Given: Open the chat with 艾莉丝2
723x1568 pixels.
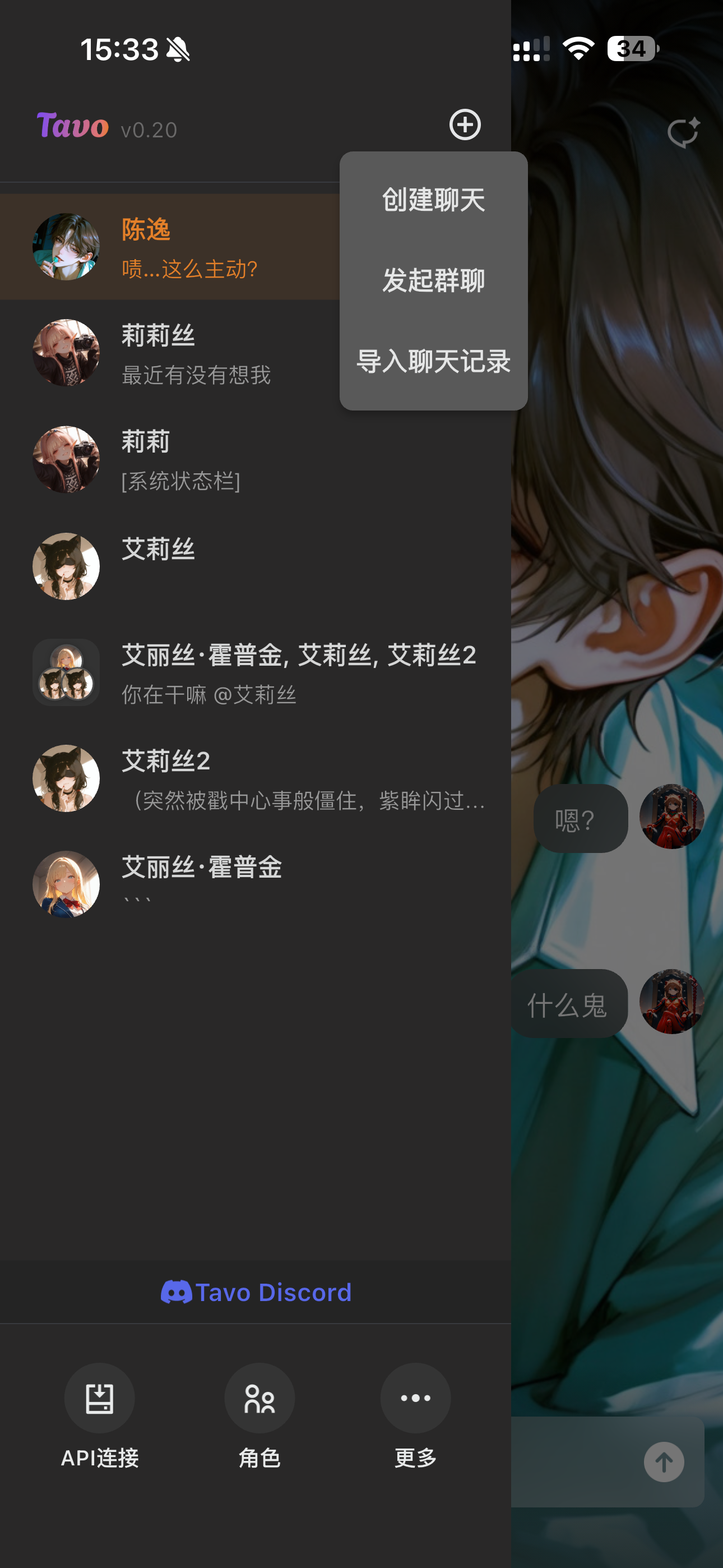Looking at the screenshot, I should [256, 778].
